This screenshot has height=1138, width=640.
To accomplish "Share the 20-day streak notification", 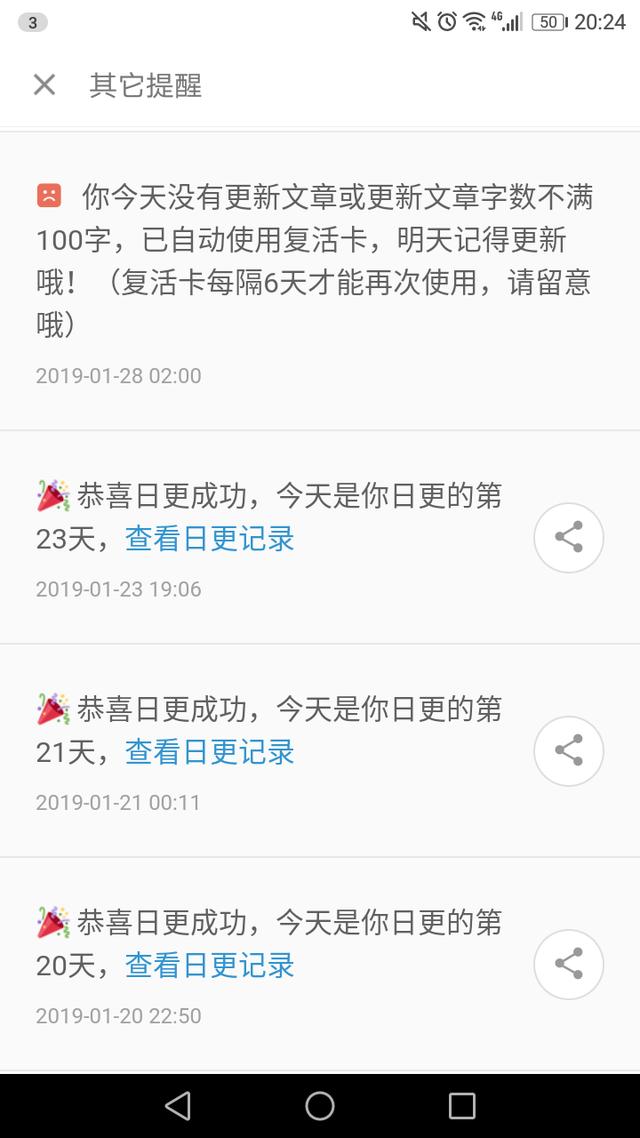I will pos(568,964).
